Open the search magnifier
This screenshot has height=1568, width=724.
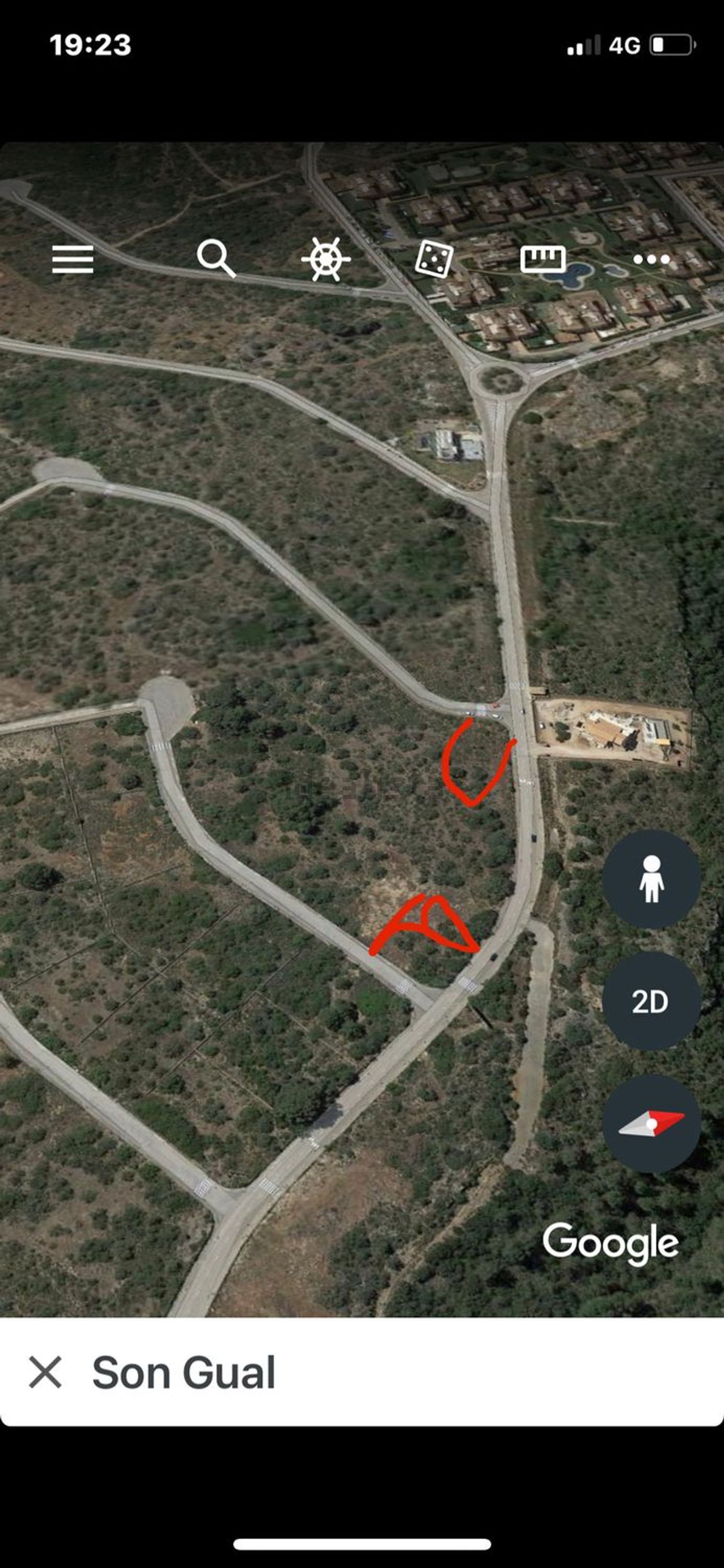pyautogui.click(x=216, y=259)
